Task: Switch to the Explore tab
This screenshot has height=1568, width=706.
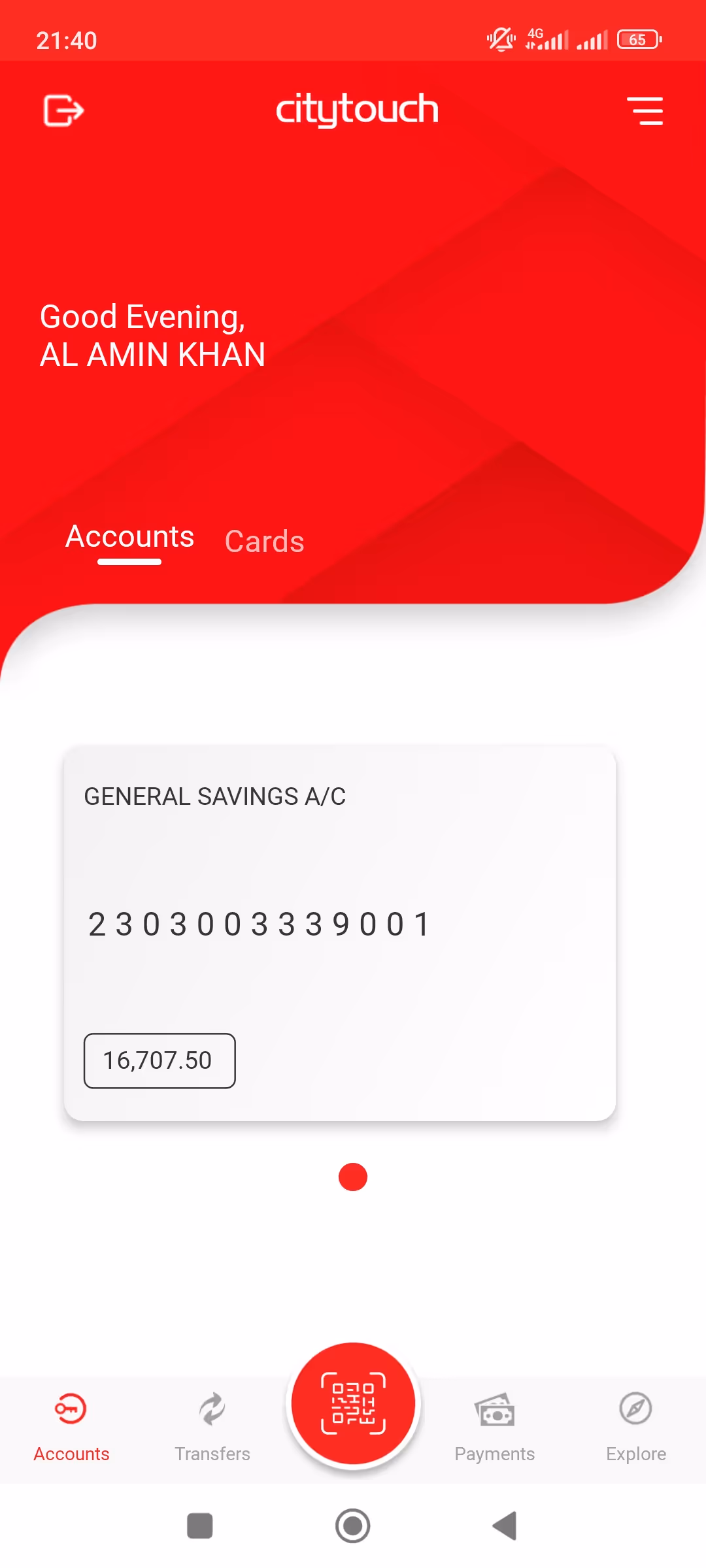Action: point(635,1426)
